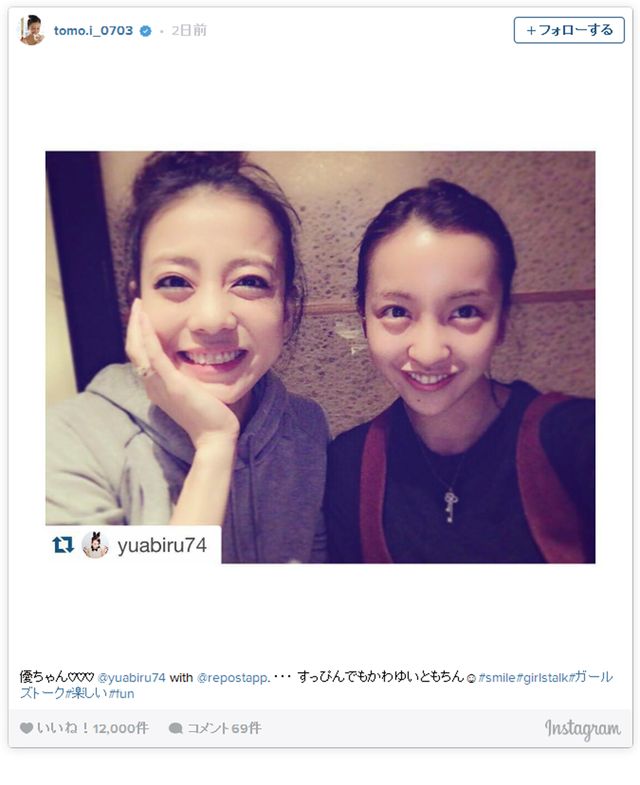Screen dimensions: 640x785
Task: Open the 69 comments
Action: pos(215,728)
